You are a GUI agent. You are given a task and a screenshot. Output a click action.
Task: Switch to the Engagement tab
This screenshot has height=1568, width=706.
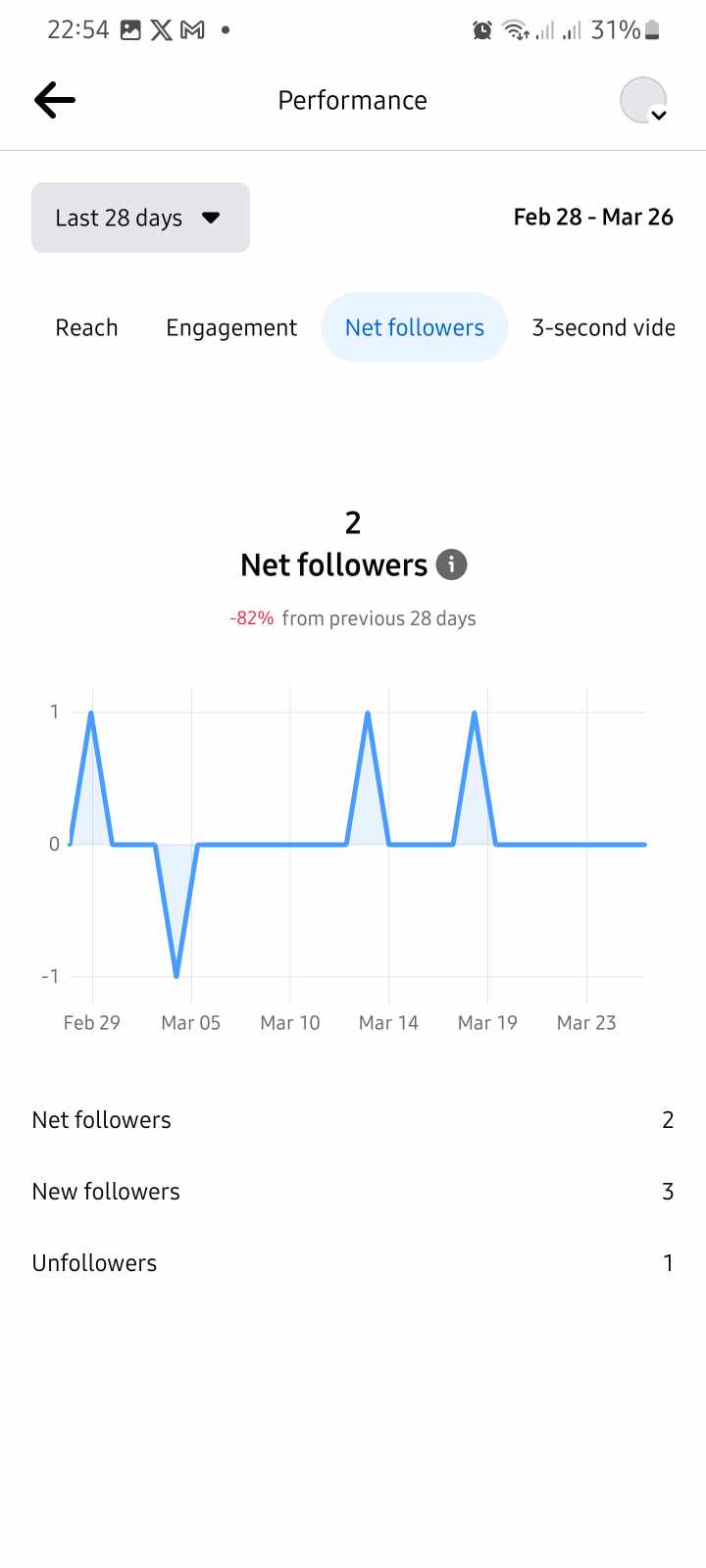231,327
